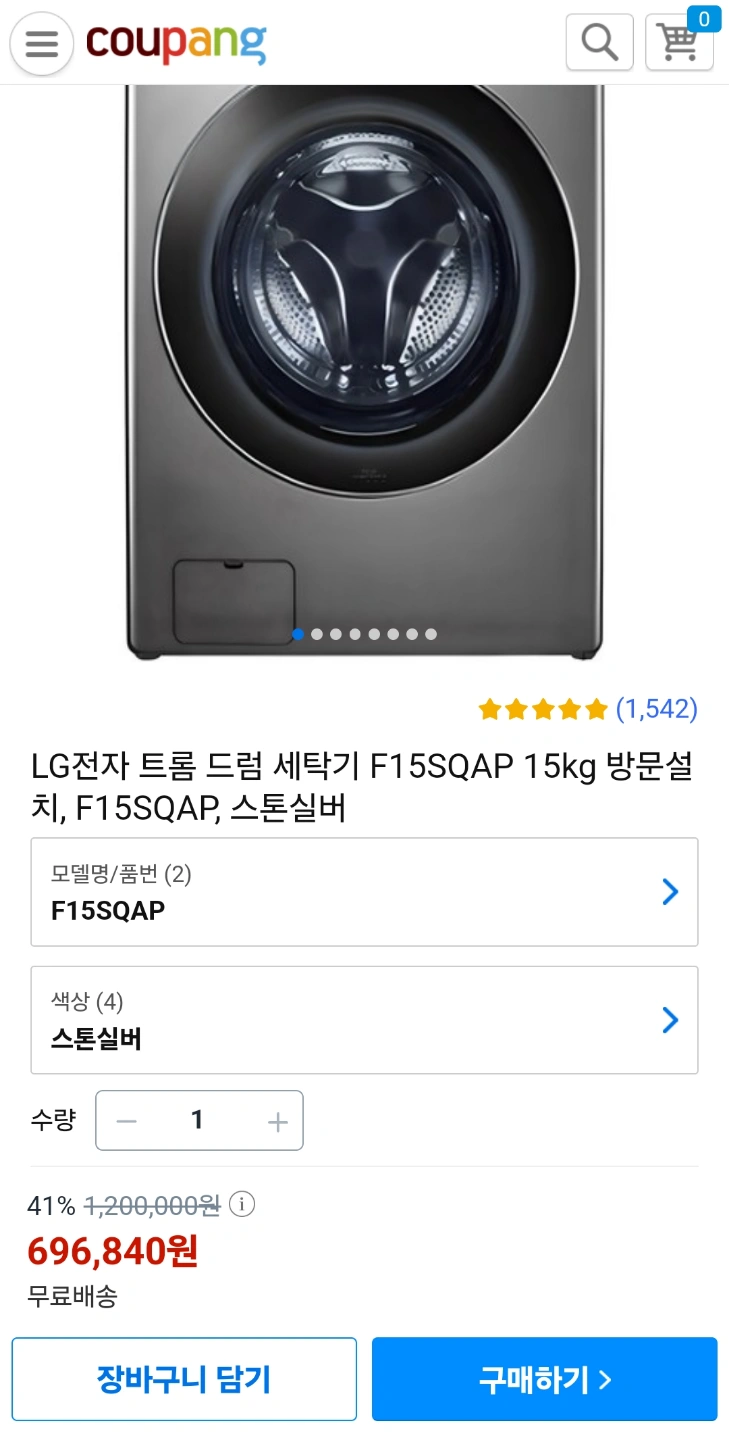Select the second image carousel dot

pyautogui.click(x=316, y=633)
